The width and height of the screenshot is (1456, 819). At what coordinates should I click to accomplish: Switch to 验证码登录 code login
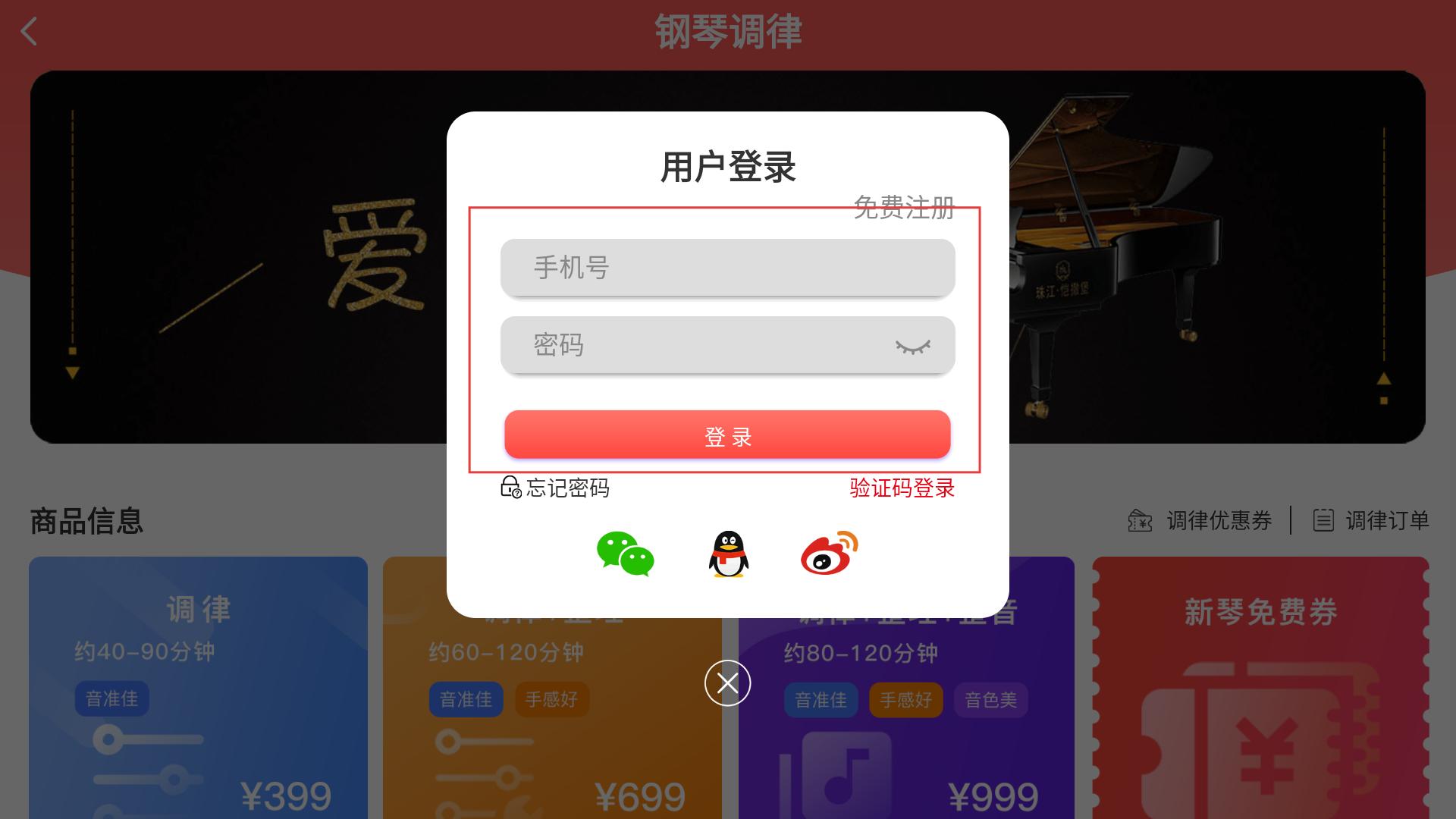click(x=902, y=488)
